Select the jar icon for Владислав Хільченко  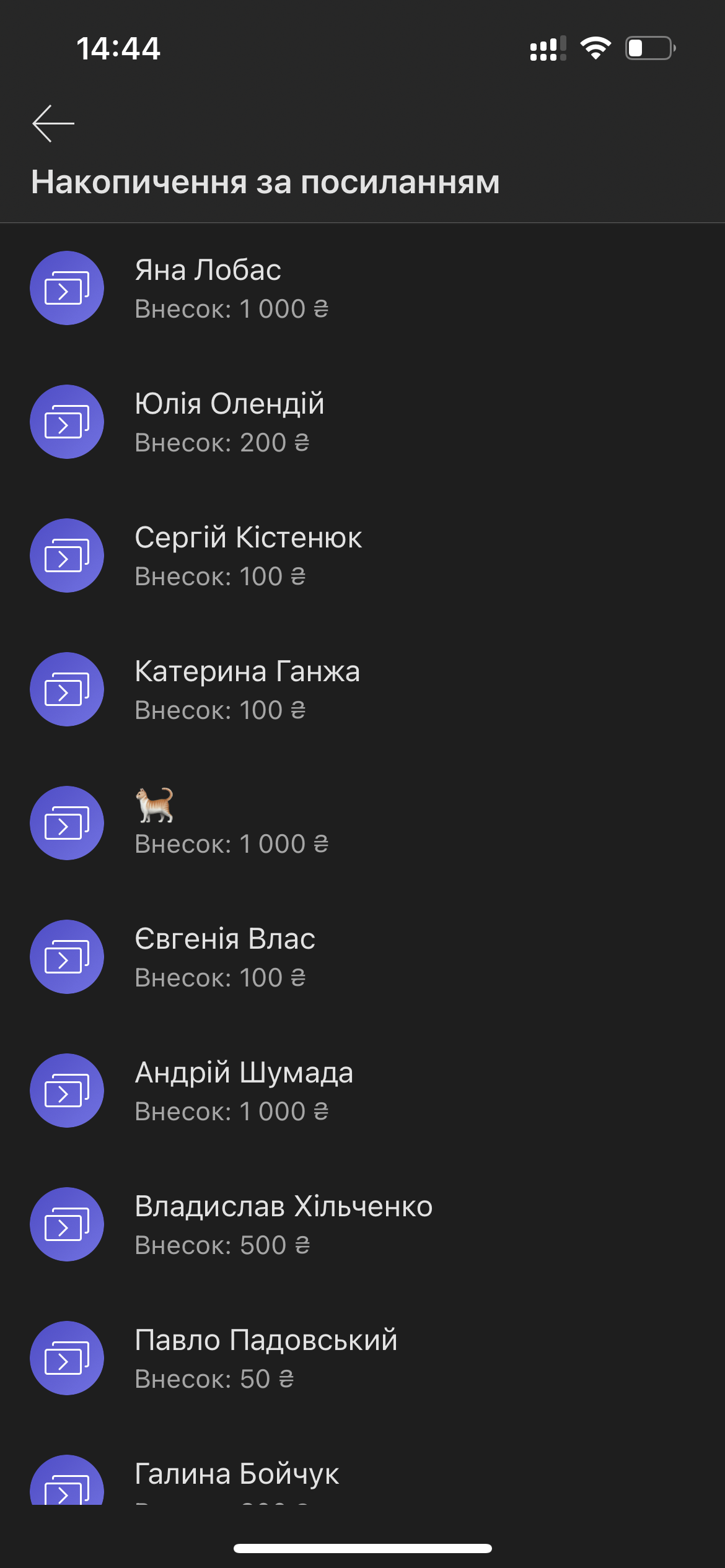pyautogui.click(x=67, y=1224)
